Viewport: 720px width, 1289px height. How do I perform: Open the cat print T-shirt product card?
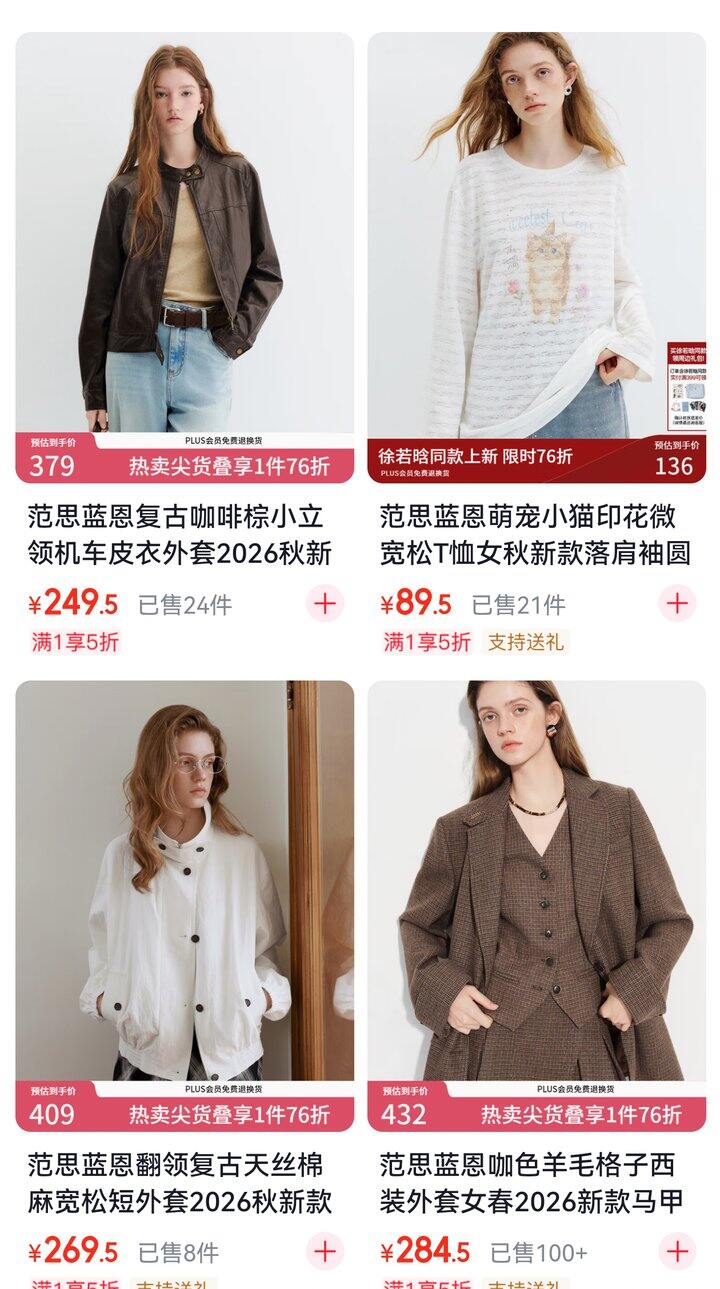coord(536,345)
